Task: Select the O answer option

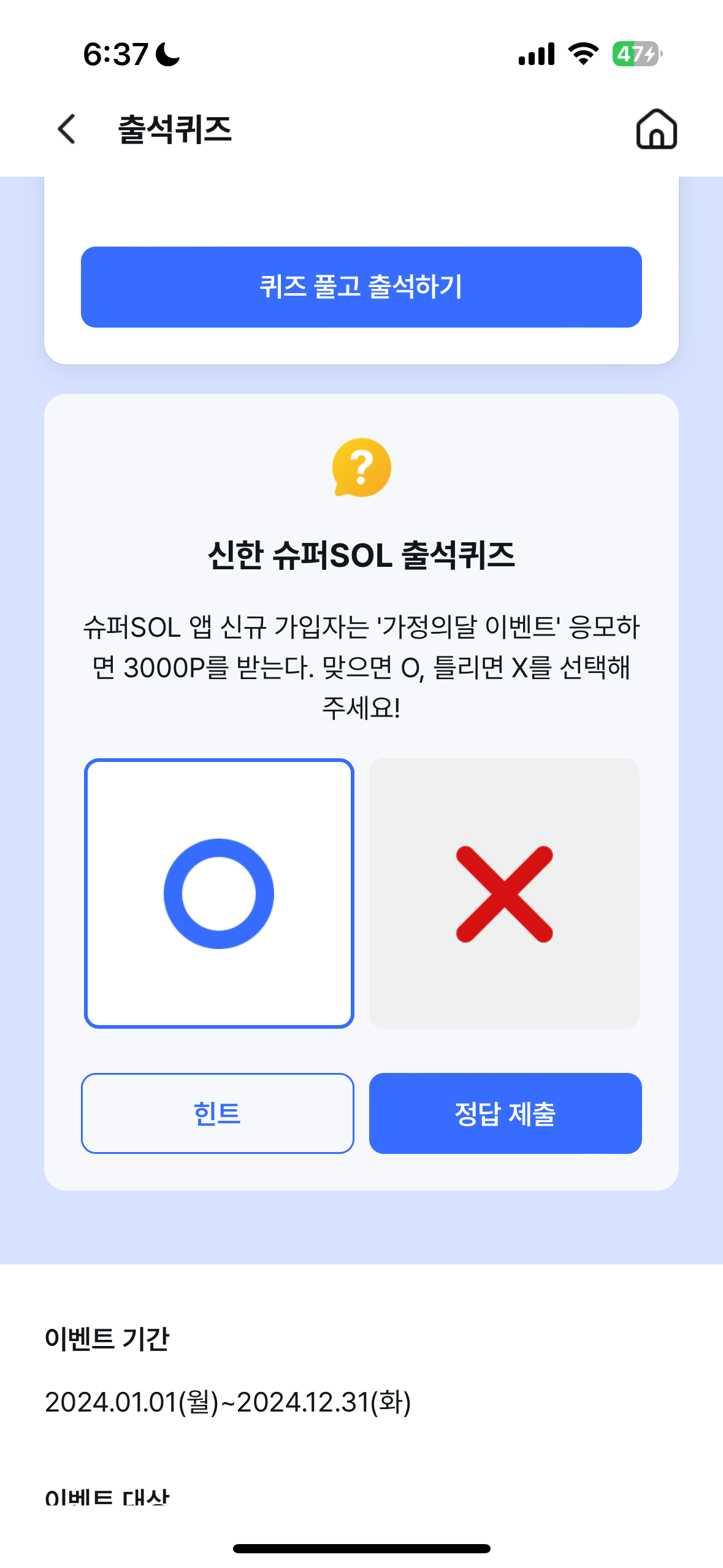Action: (x=218, y=894)
